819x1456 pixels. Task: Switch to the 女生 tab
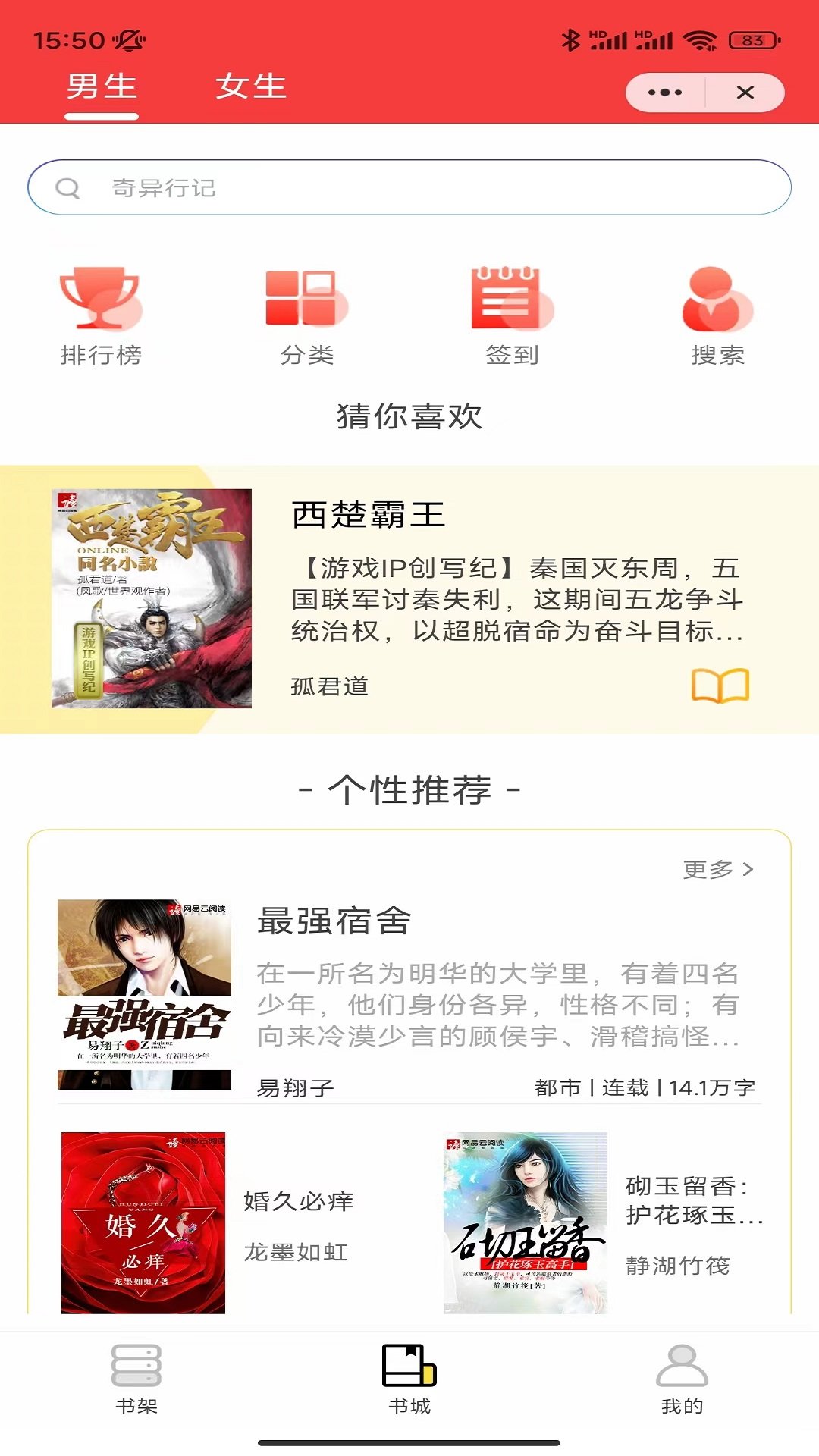tap(252, 87)
